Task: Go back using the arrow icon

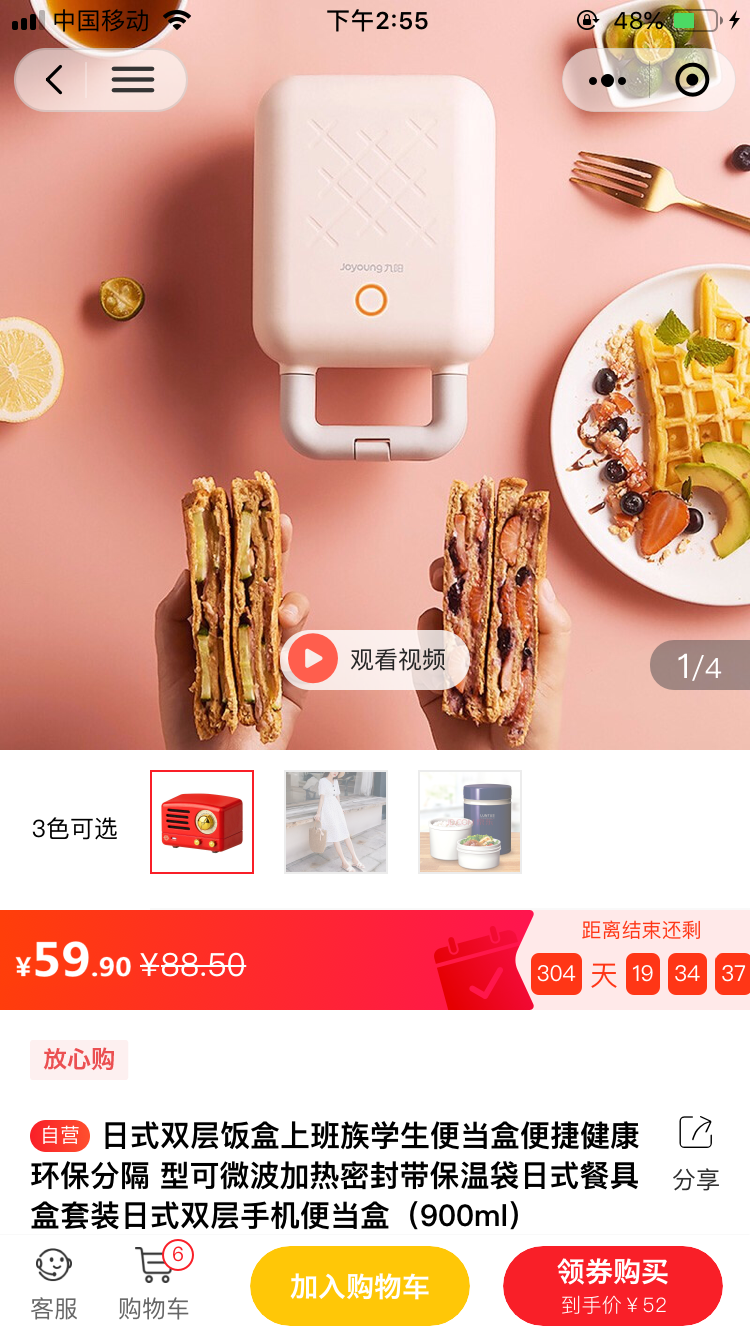Action: pyautogui.click(x=54, y=80)
